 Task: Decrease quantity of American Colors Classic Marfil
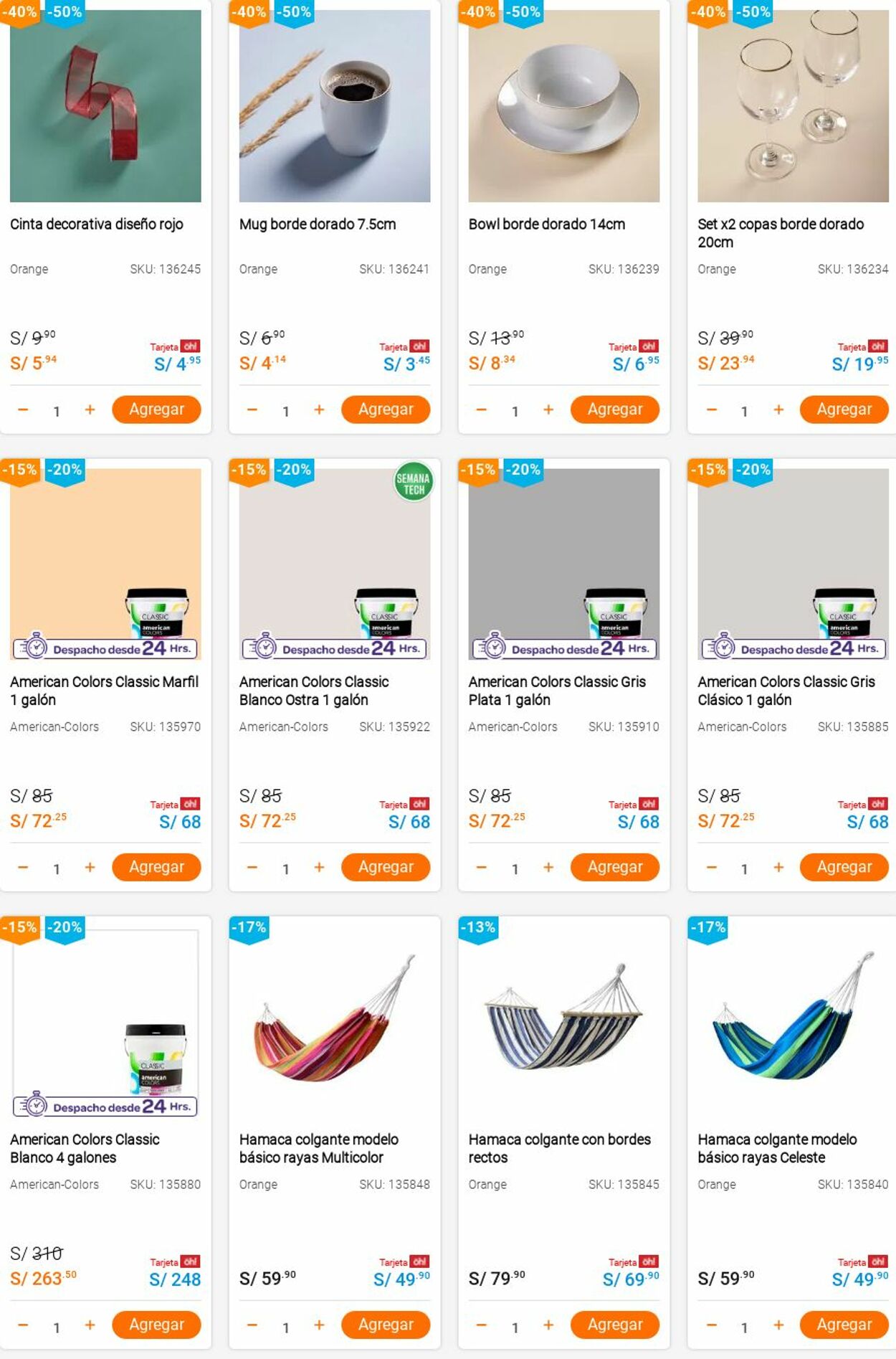pos(23,867)
